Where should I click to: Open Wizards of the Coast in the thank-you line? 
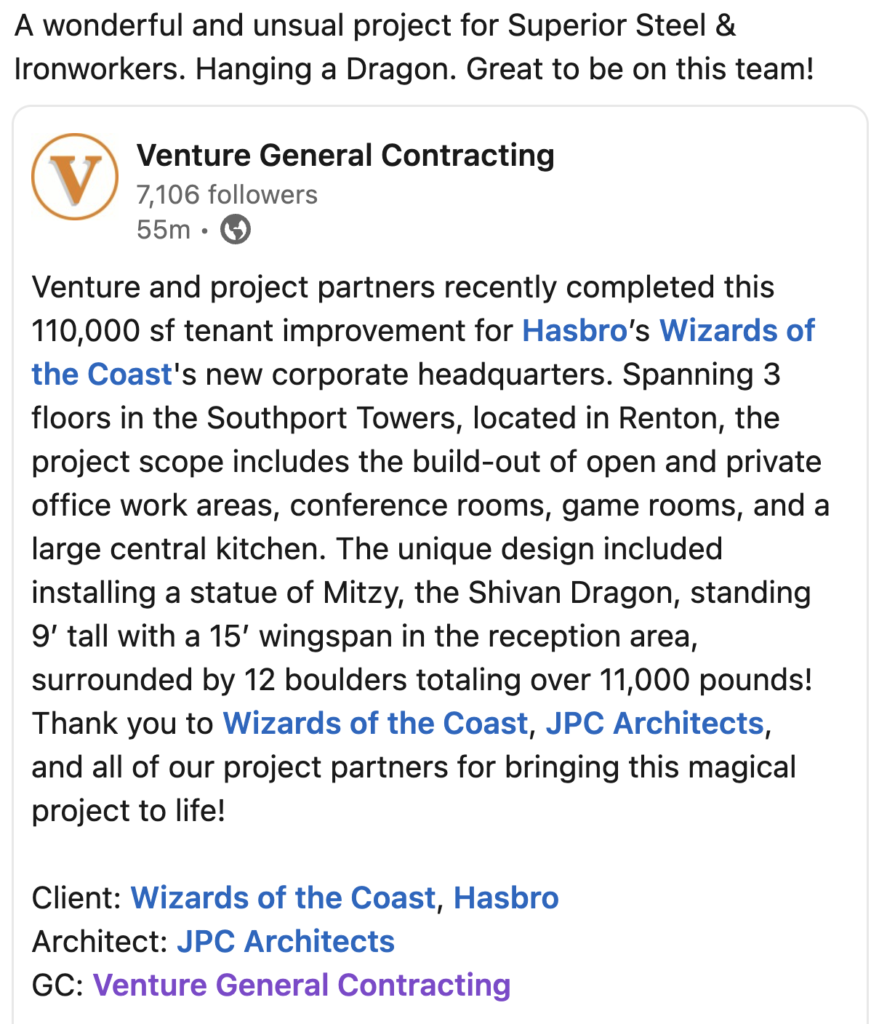pyautogui.click(x=375, y=724)
